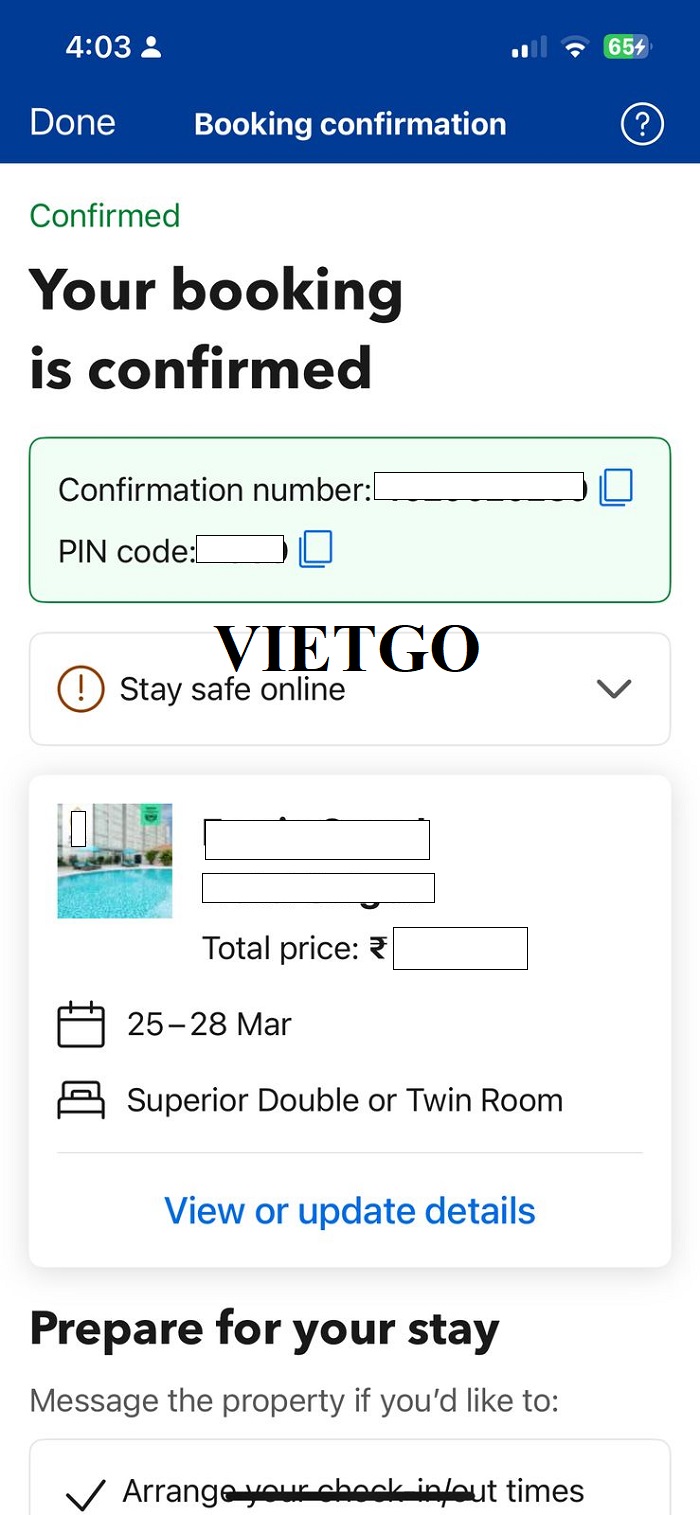Expand the Stay safe online section
Image resolution: width=700 pixels, height=1515 pixels.
pyautogui.click(x=350, y=689)
